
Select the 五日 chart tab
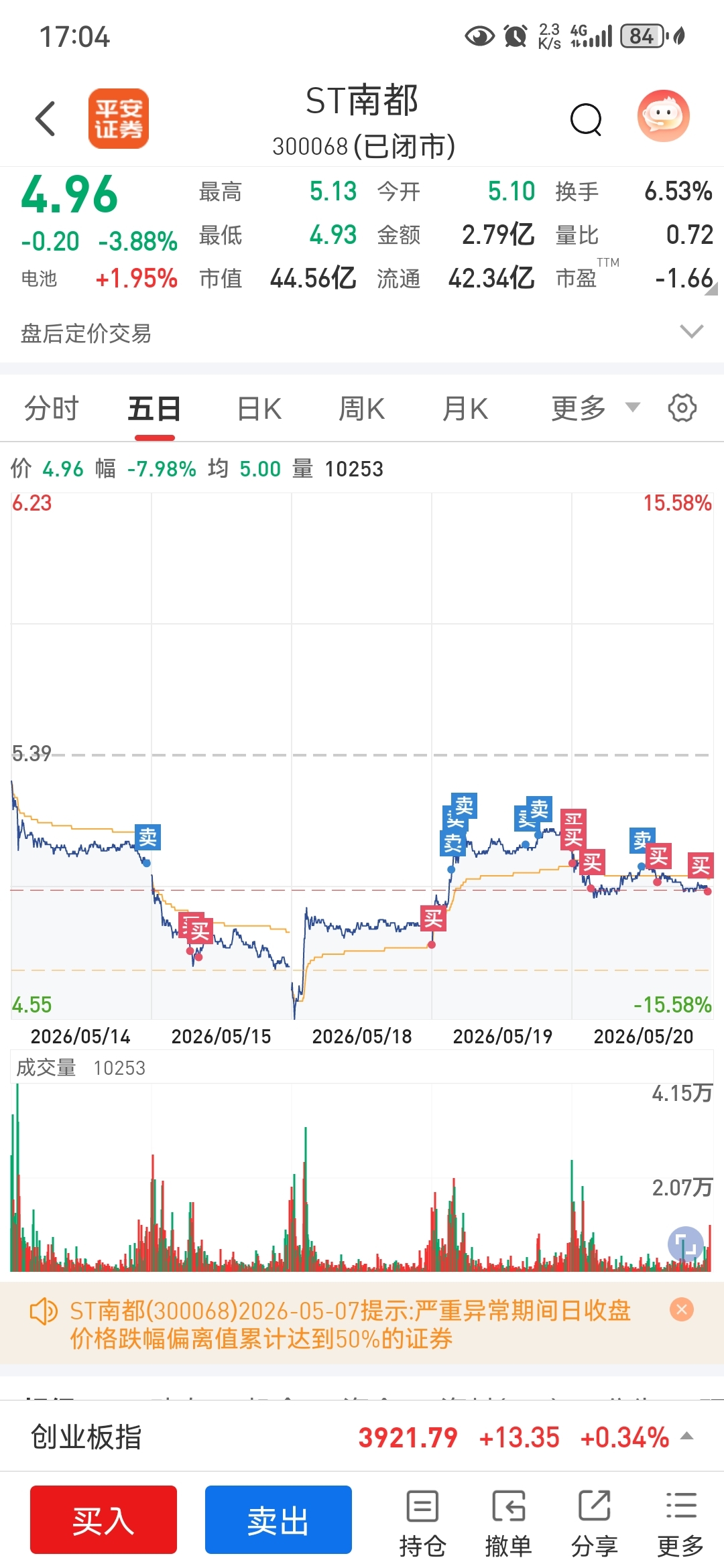pos(154,409)
